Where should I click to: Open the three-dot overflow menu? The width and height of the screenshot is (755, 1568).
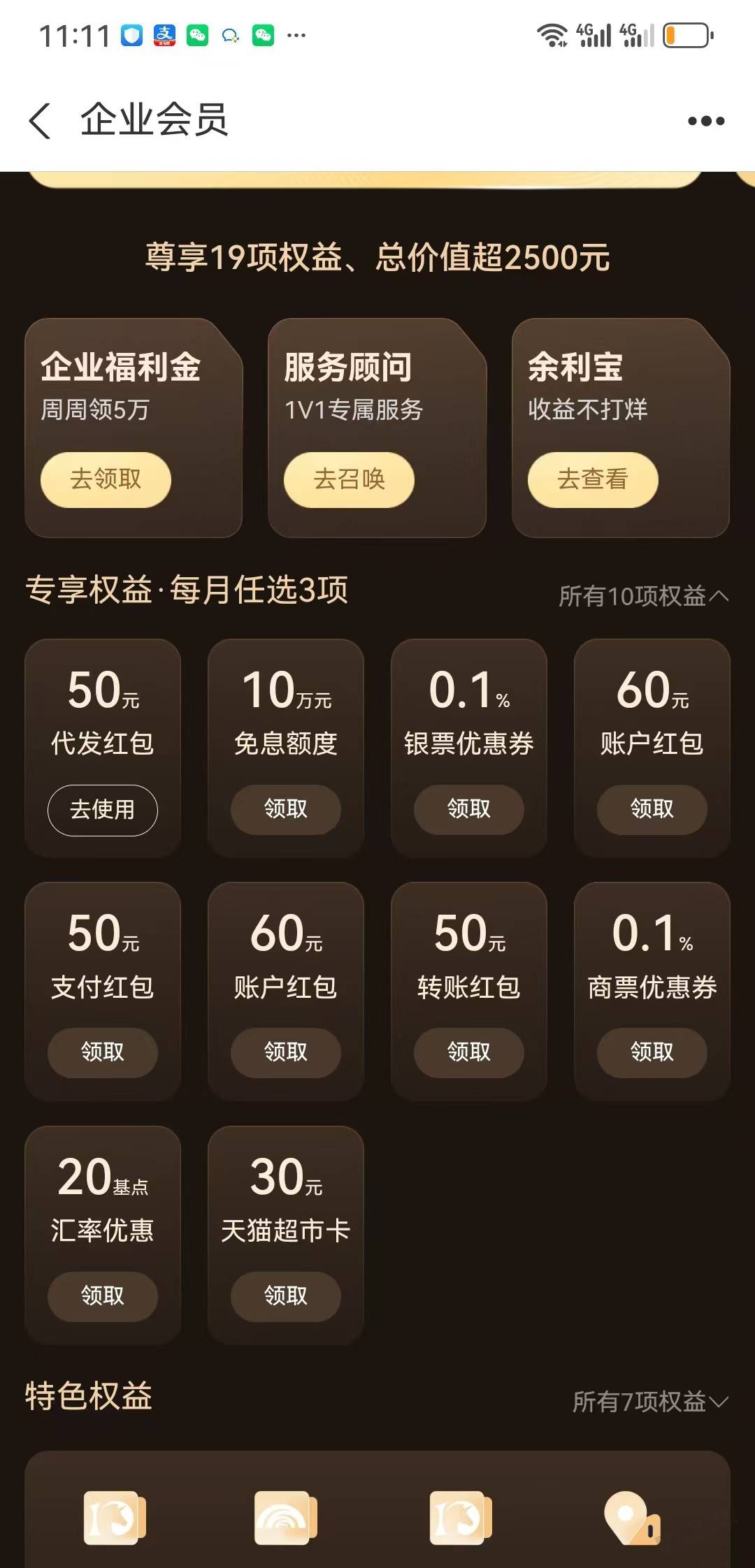point(706,121)
